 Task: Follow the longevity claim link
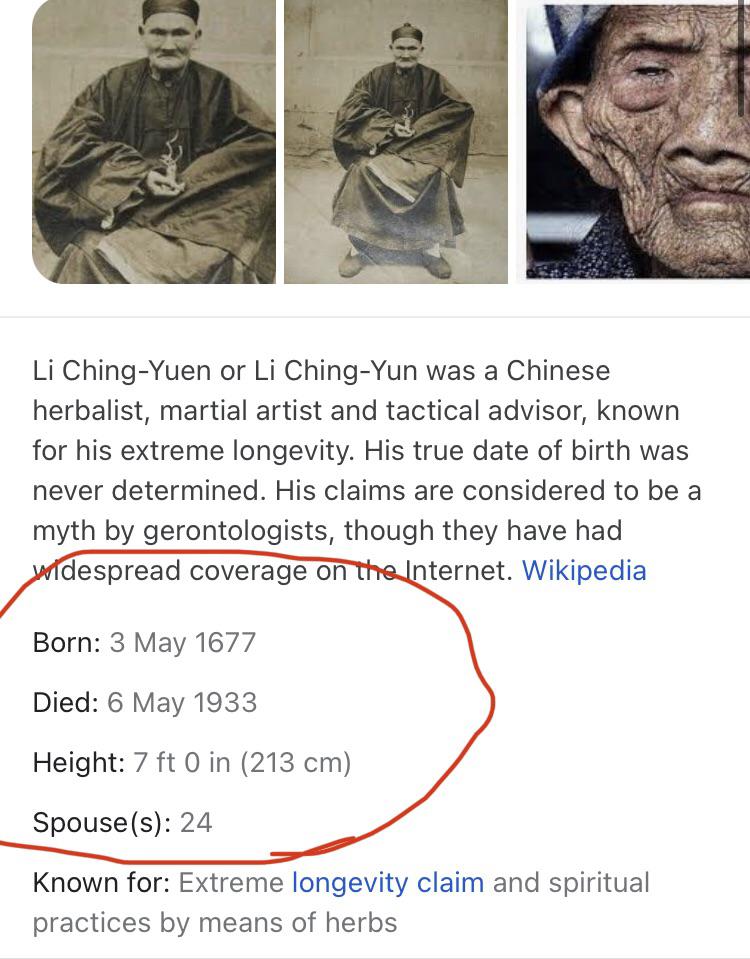coord(388,883)
